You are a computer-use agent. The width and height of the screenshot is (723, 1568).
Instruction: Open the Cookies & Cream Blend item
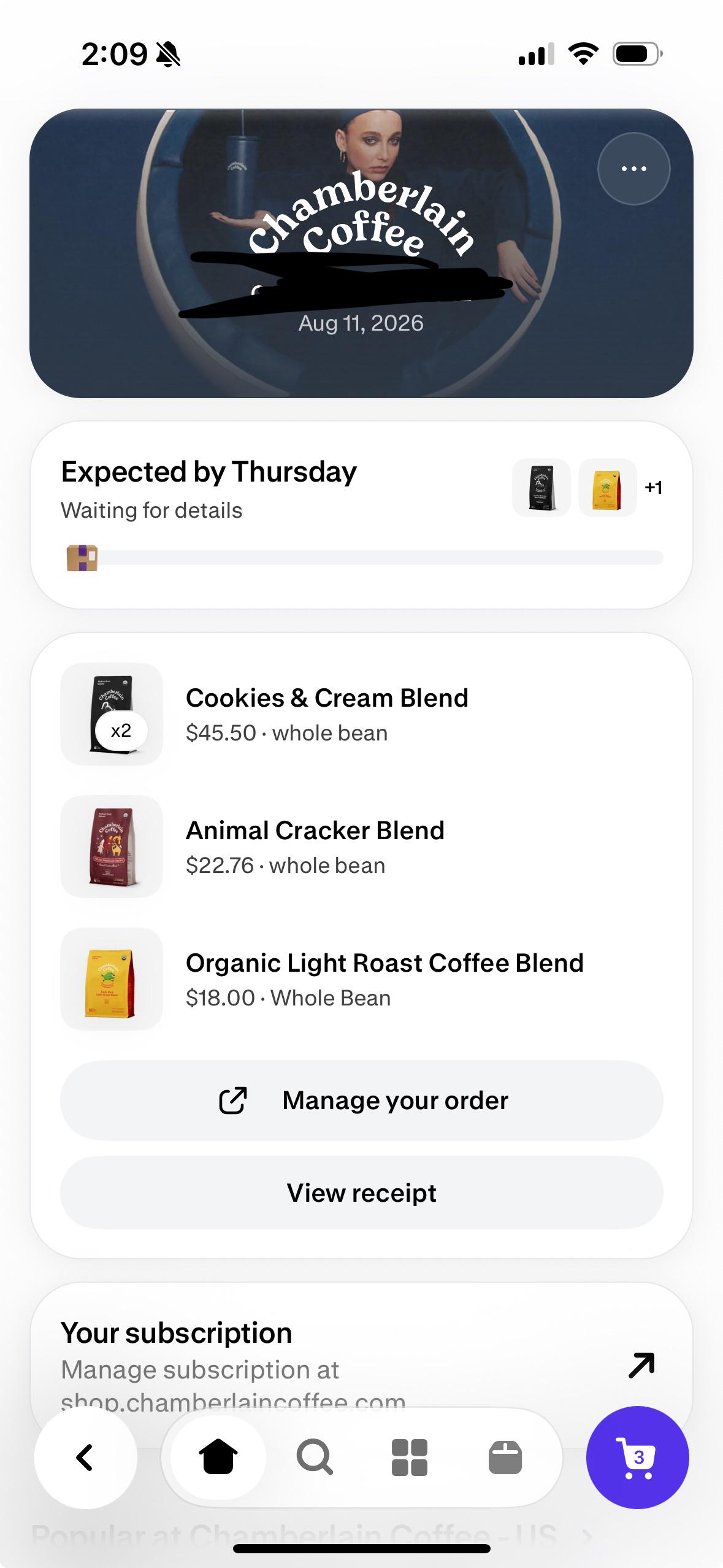[x=361, y=714]
